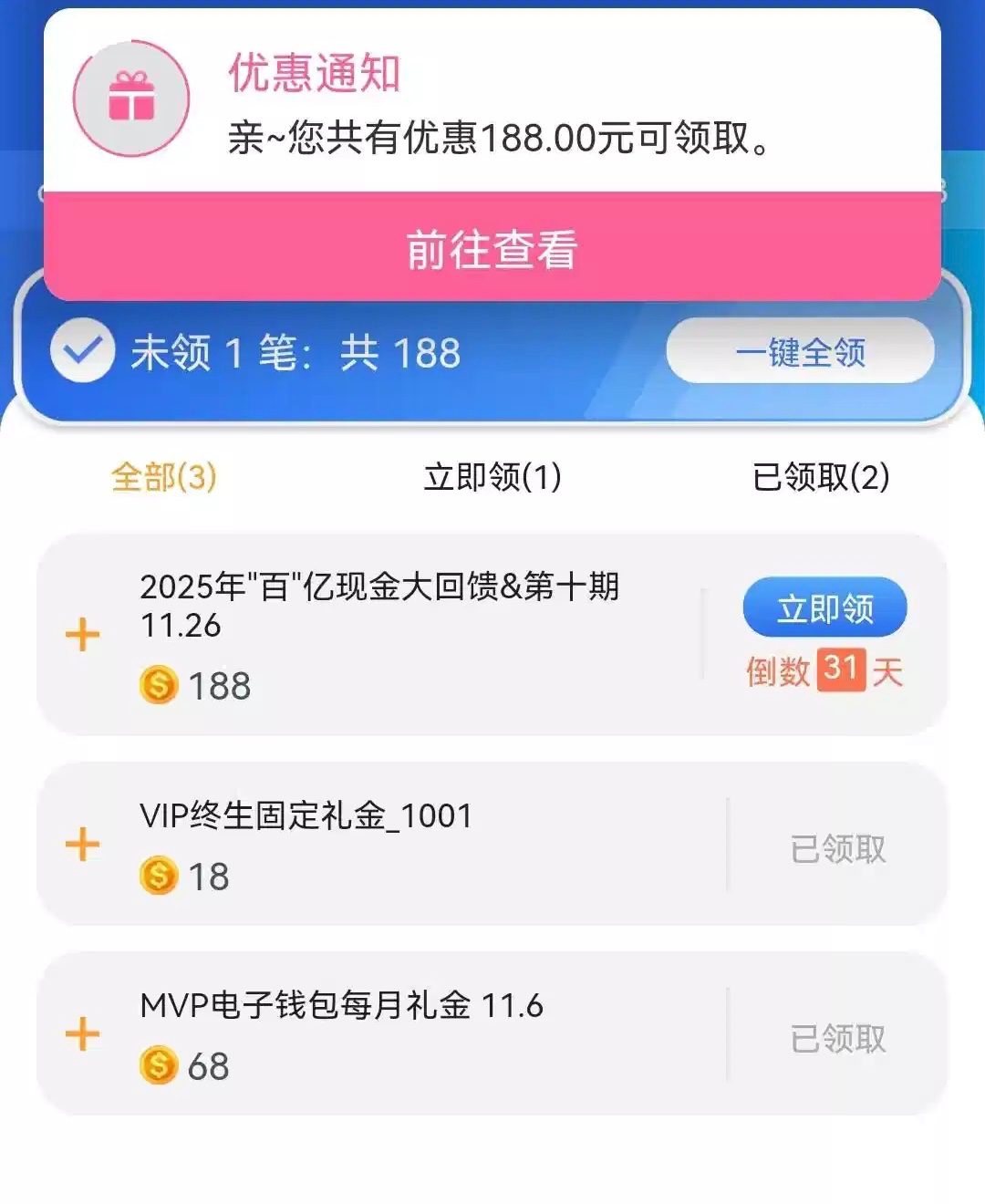Screen dimensions: 985x1204
Task: Toggle the 未领 1 笔 checkbox
Action: tap(82, 351)
